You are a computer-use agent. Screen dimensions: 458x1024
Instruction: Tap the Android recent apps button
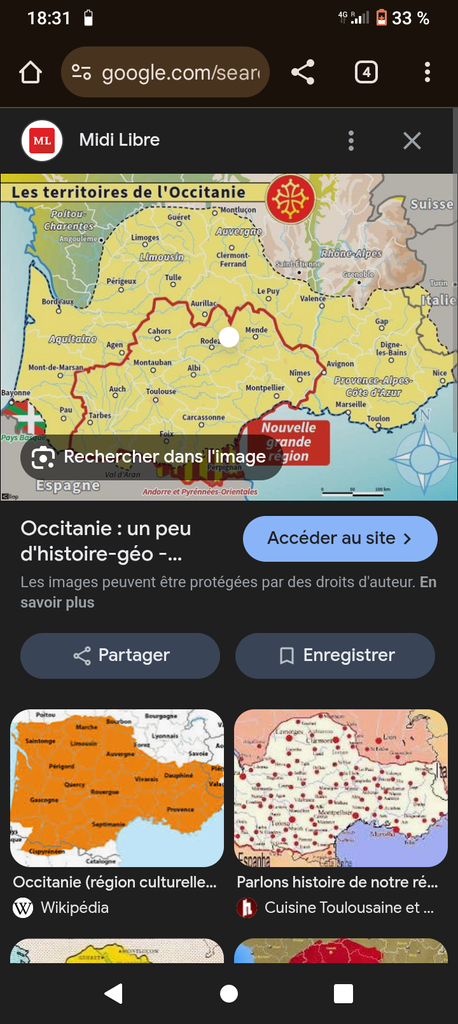click(343, 993)
